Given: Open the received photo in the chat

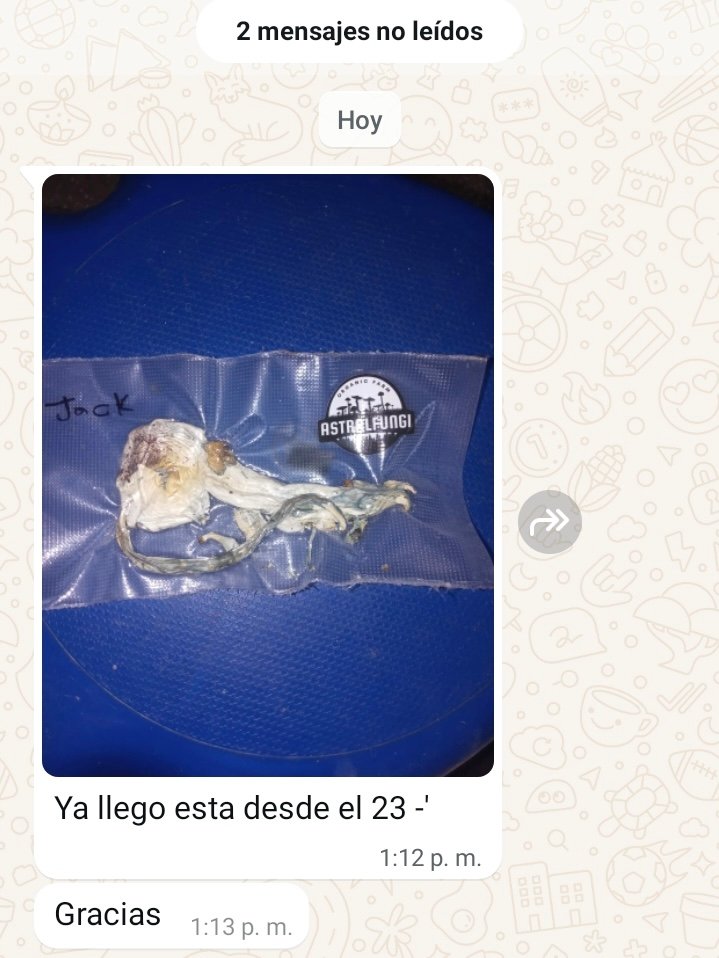Looking at the screenshot, I should [268, 475].
